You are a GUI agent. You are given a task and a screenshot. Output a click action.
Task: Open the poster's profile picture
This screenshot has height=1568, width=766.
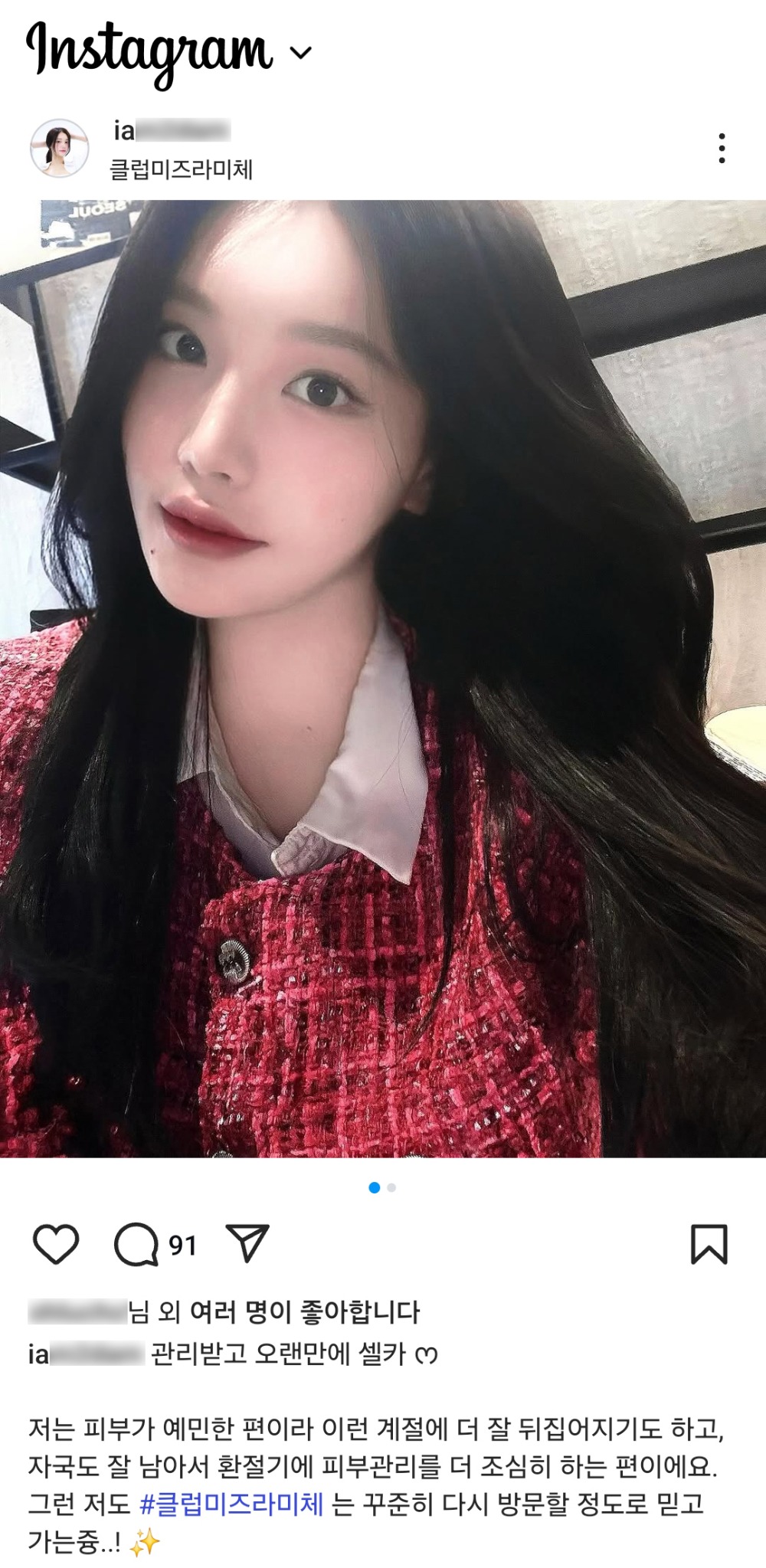(x=59, y=149)
